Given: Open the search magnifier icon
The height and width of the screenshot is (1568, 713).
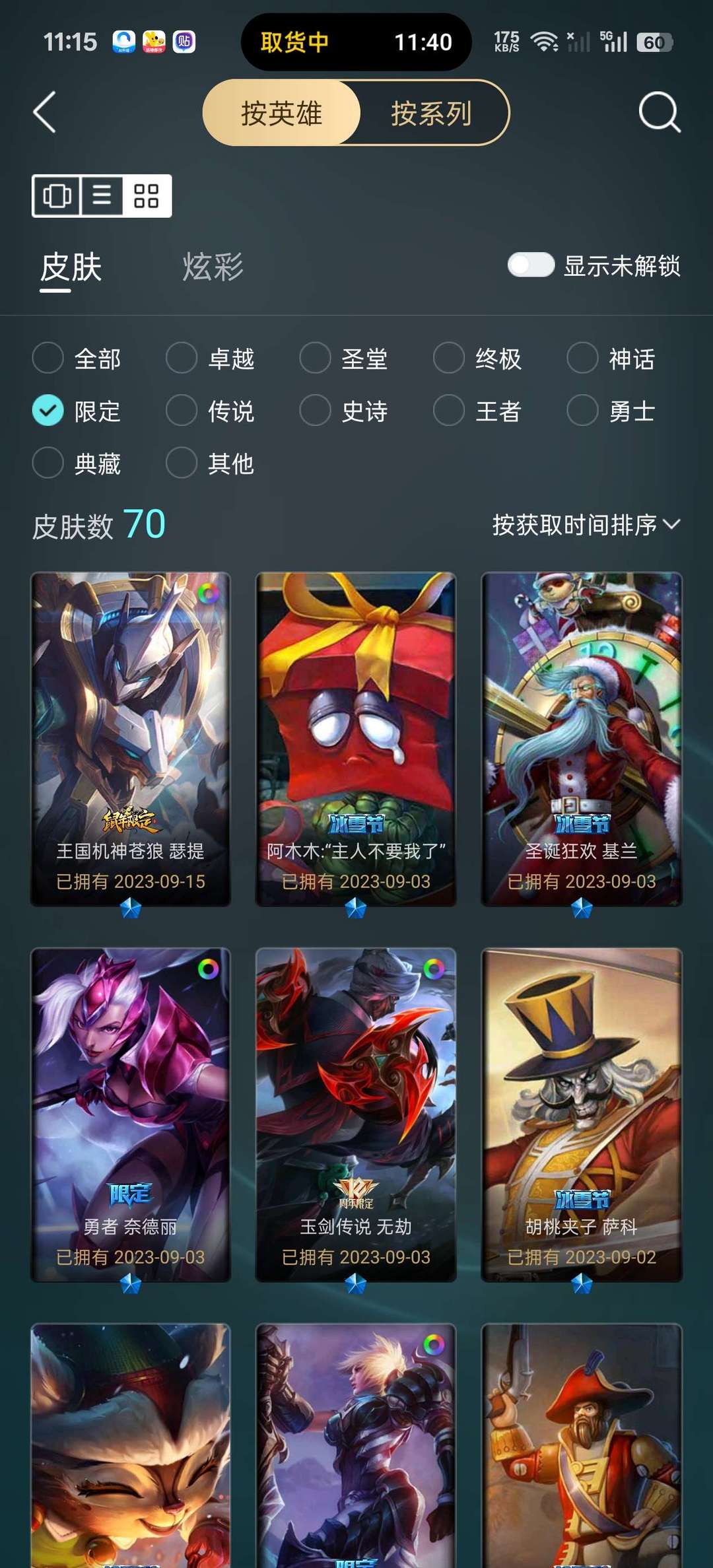Looking at the screenshot, I should point(659,112).
